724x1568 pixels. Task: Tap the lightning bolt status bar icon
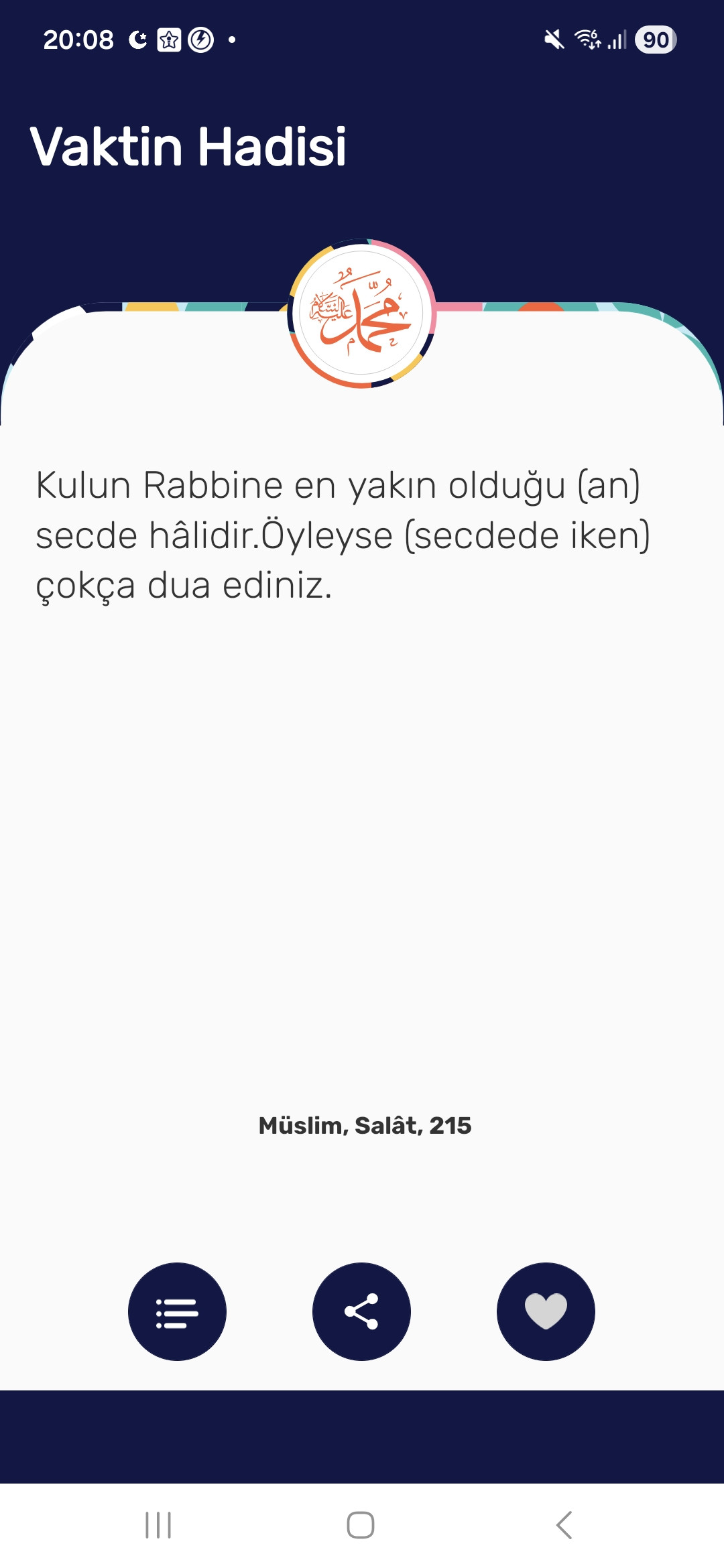pyautogui.click(x=200, y=40)
